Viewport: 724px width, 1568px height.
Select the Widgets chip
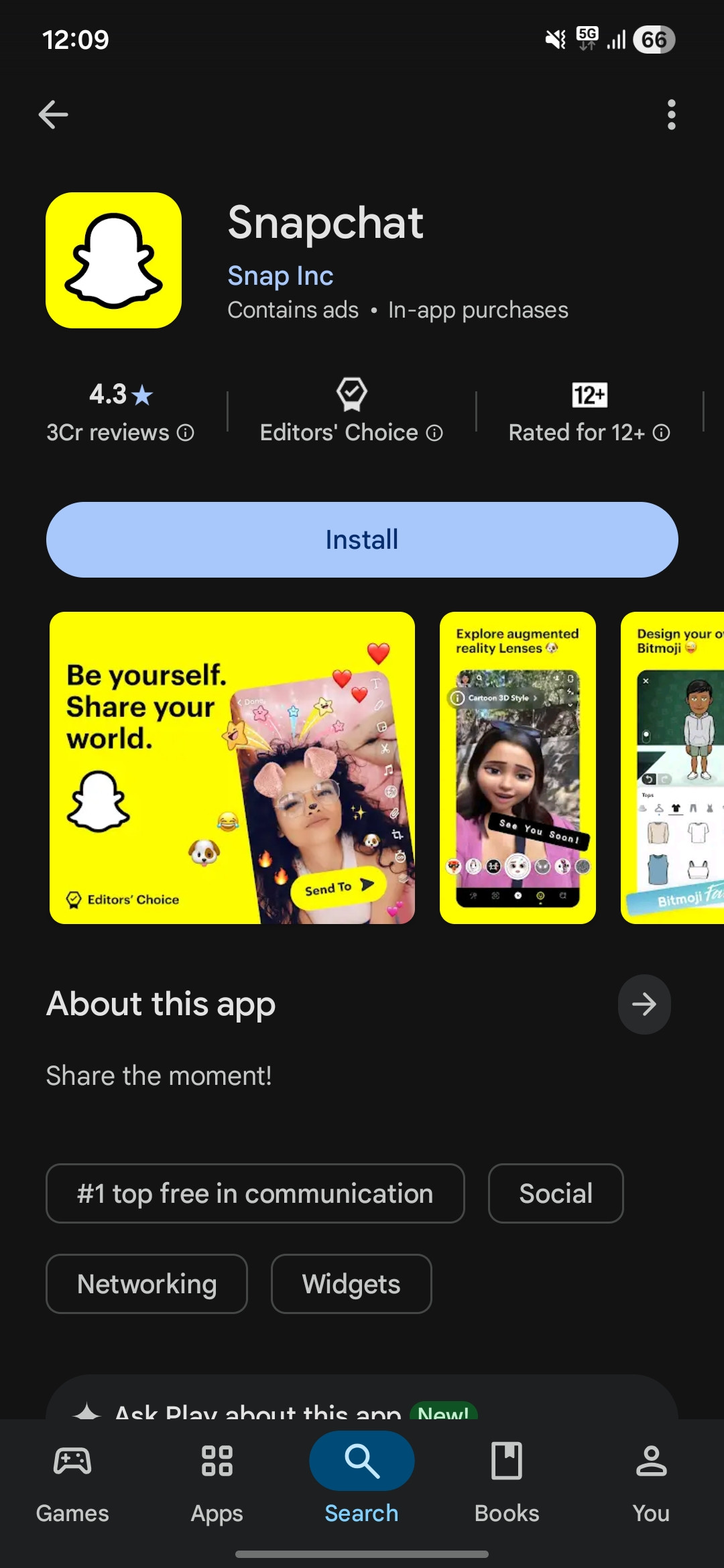(351, 1284)
